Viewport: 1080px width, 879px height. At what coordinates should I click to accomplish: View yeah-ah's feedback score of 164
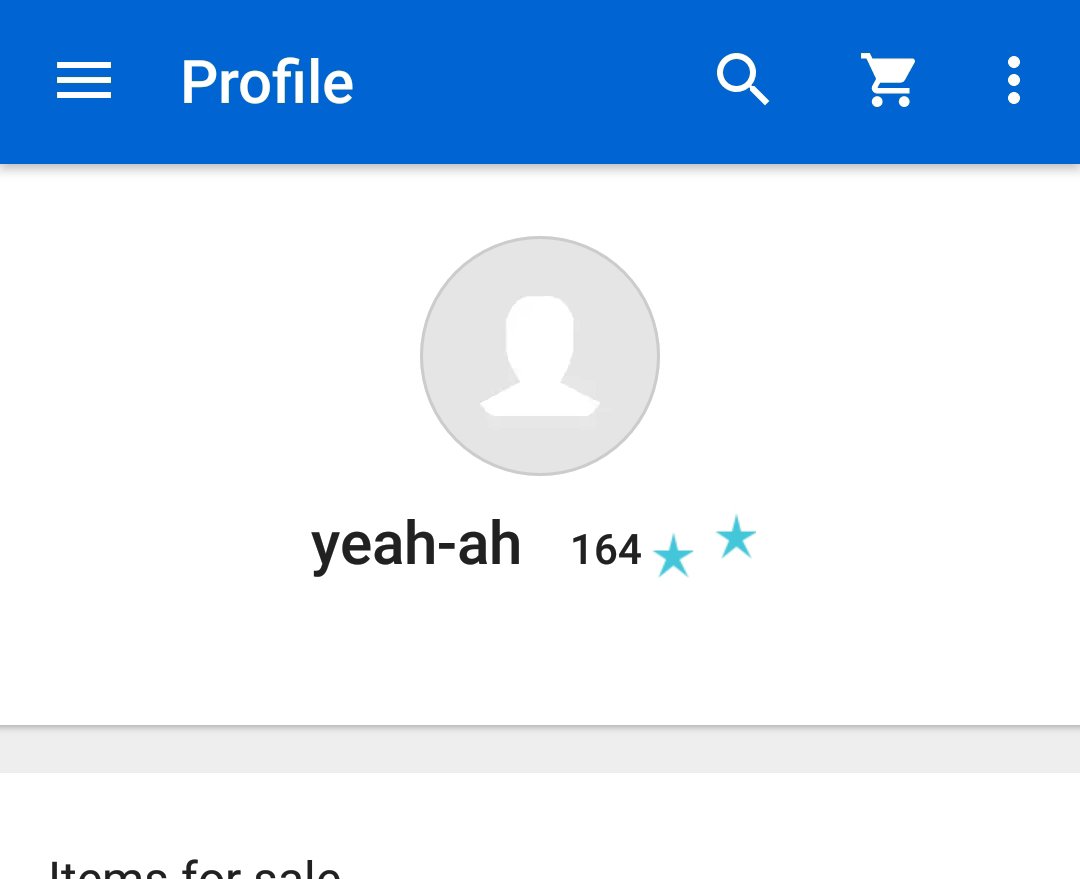point(606,550)
